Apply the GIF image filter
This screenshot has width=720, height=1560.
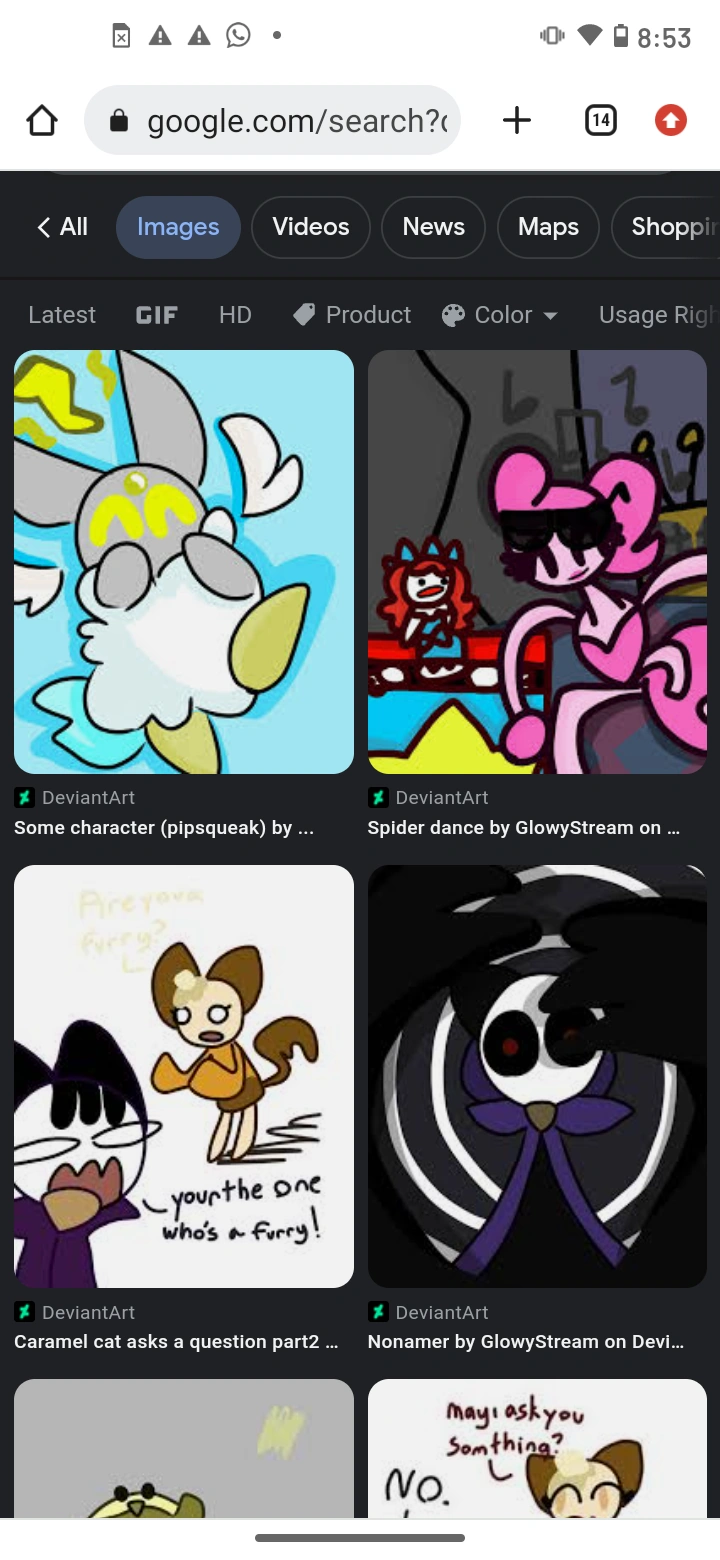click(156, 315)
